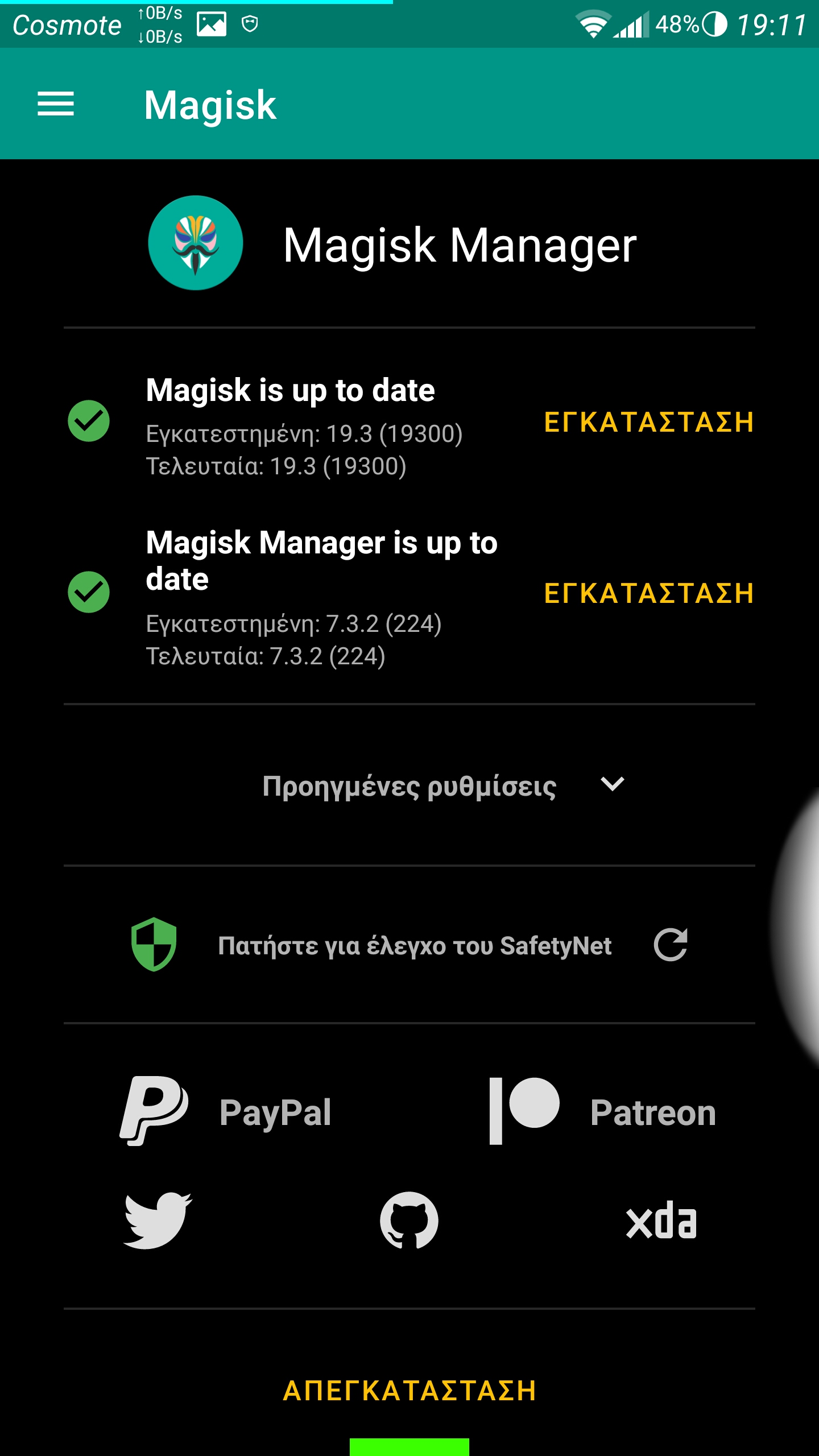
Task: Tap ΑΠΕΓΚΑΤΑΣΤΑΣΗ to uninstall Magisk
Action: [x=409, y=1391]
